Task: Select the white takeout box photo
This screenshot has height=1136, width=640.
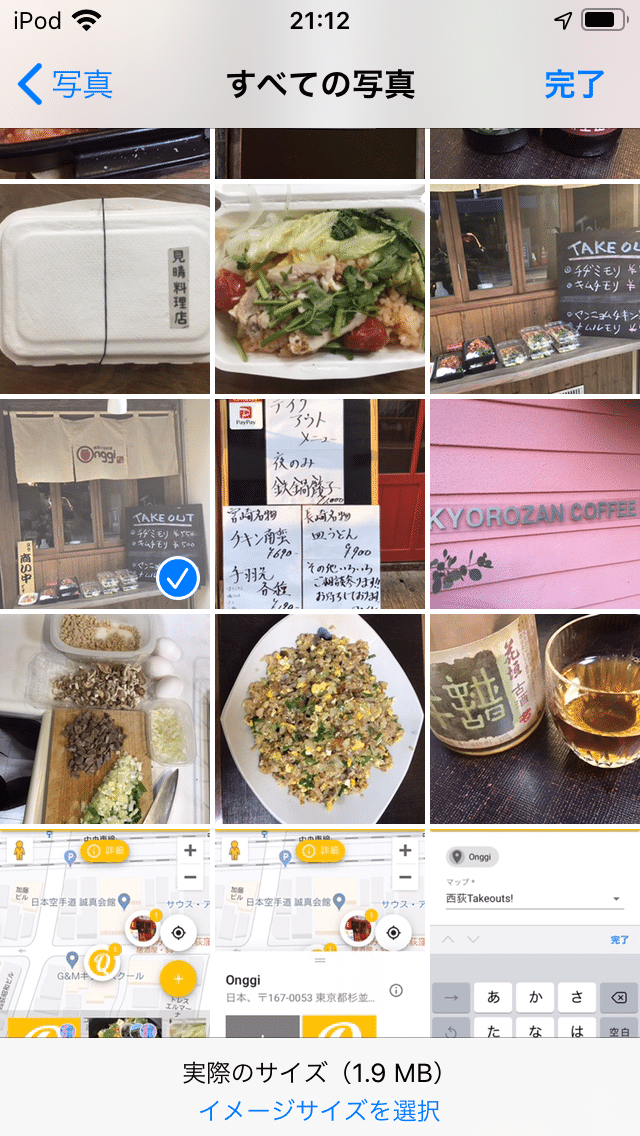Action: tap(105, 289)
